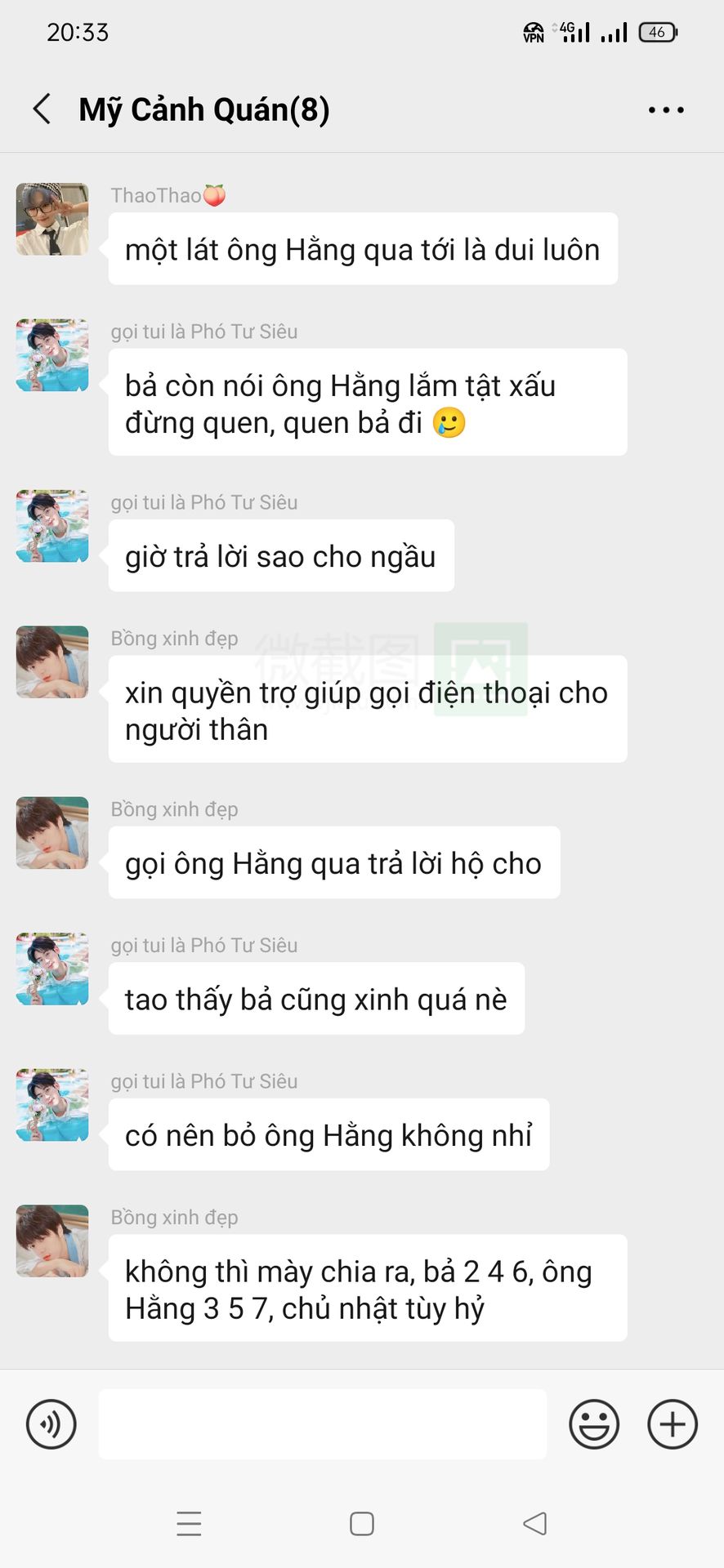Screen dimensions: 724x1568
Task: Open avatar beside 'gọi ông Hằng qua trả lời'
Action: click(x=52, y=833)
